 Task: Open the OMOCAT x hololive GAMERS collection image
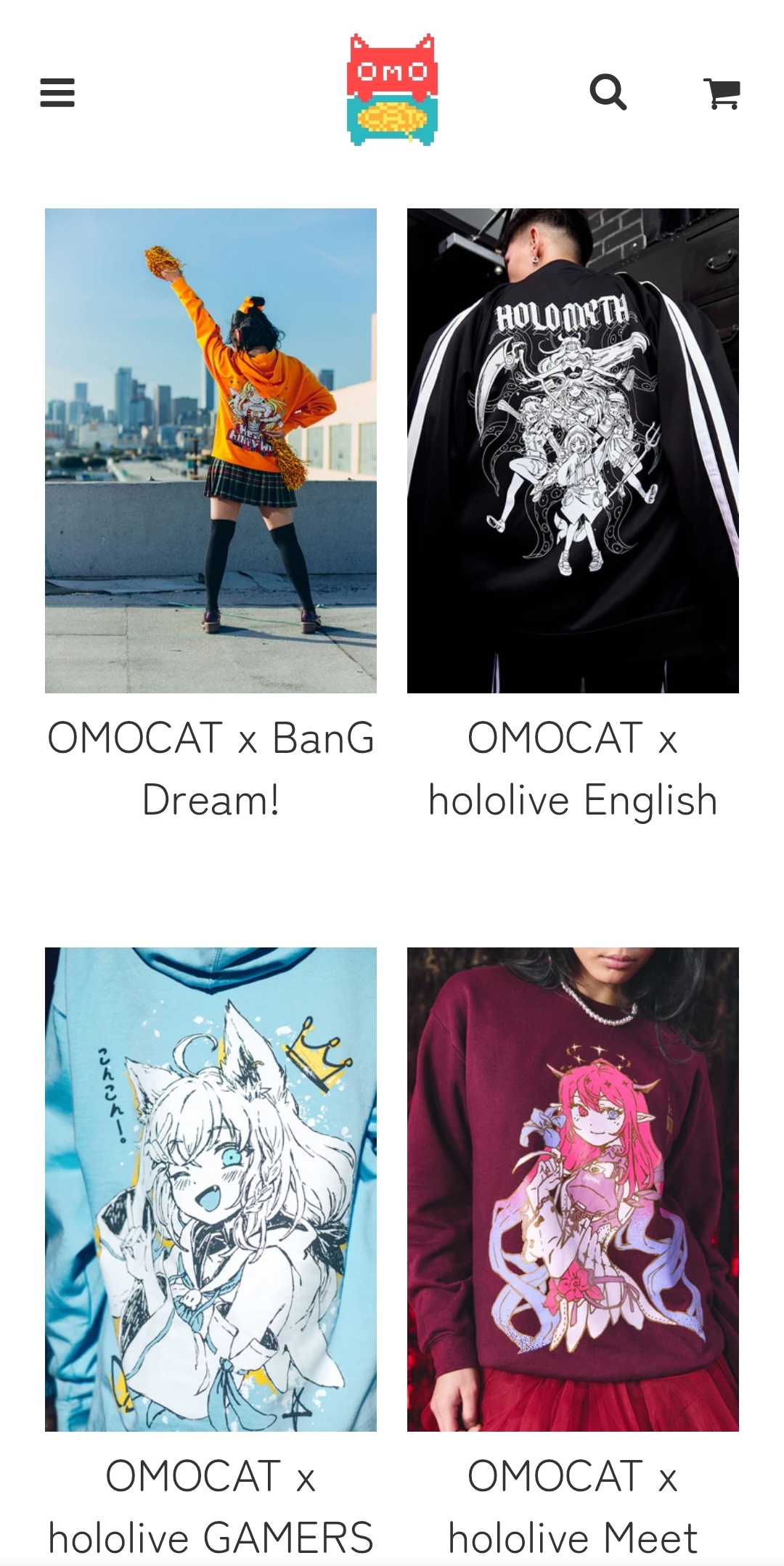tap(211, 1189)
